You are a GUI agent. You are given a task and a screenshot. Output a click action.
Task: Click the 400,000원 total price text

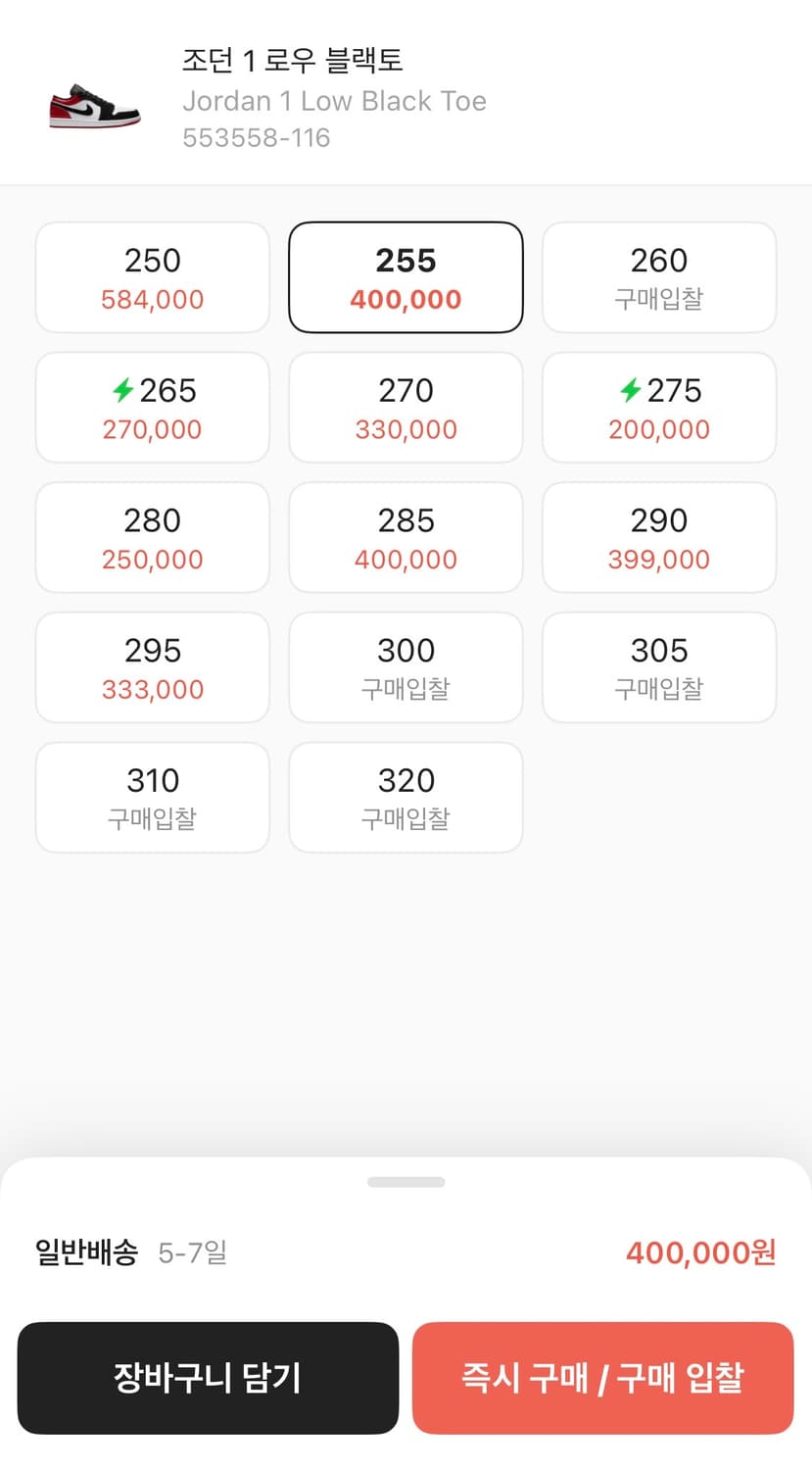point(699,1252)
